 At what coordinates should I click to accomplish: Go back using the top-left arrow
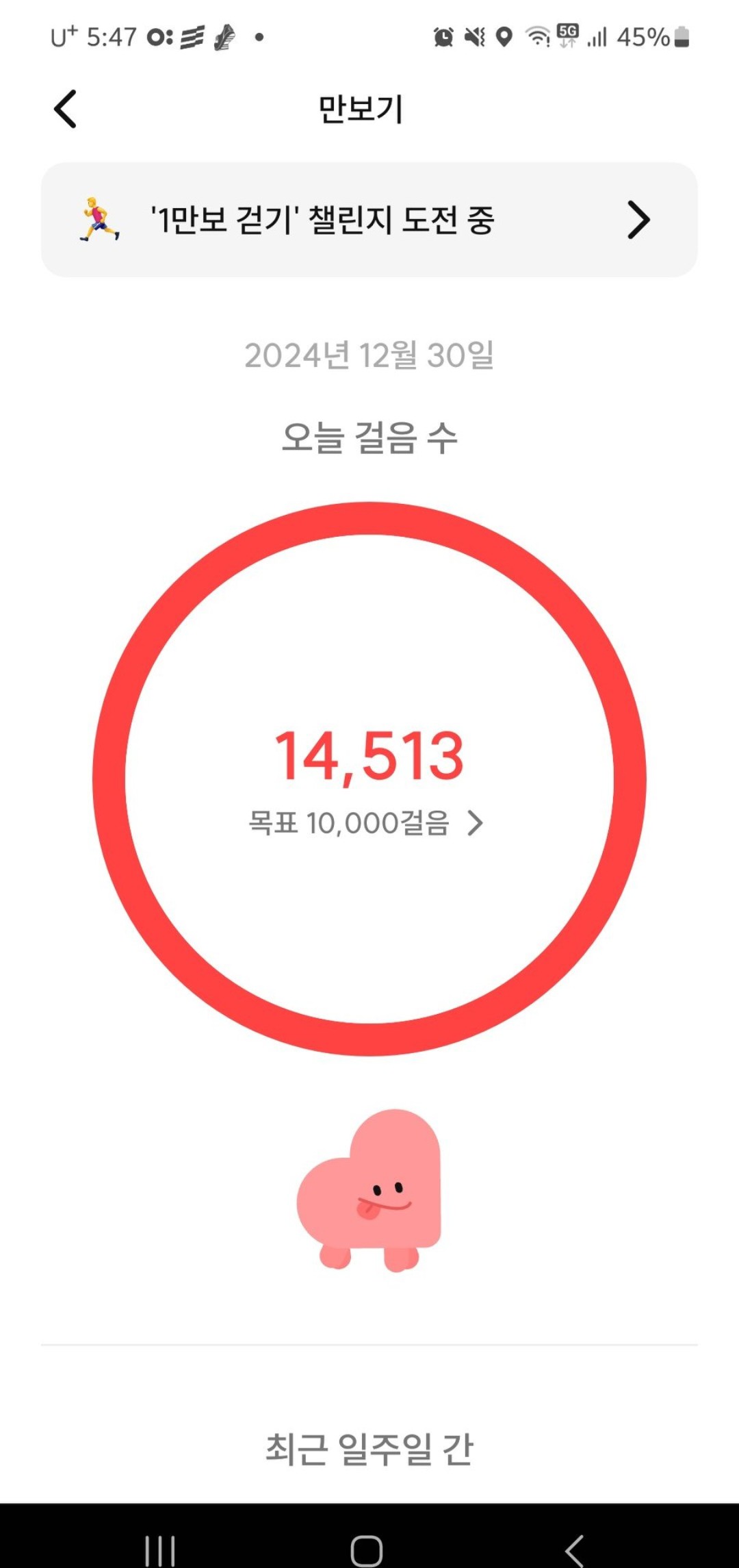[66, 109]
